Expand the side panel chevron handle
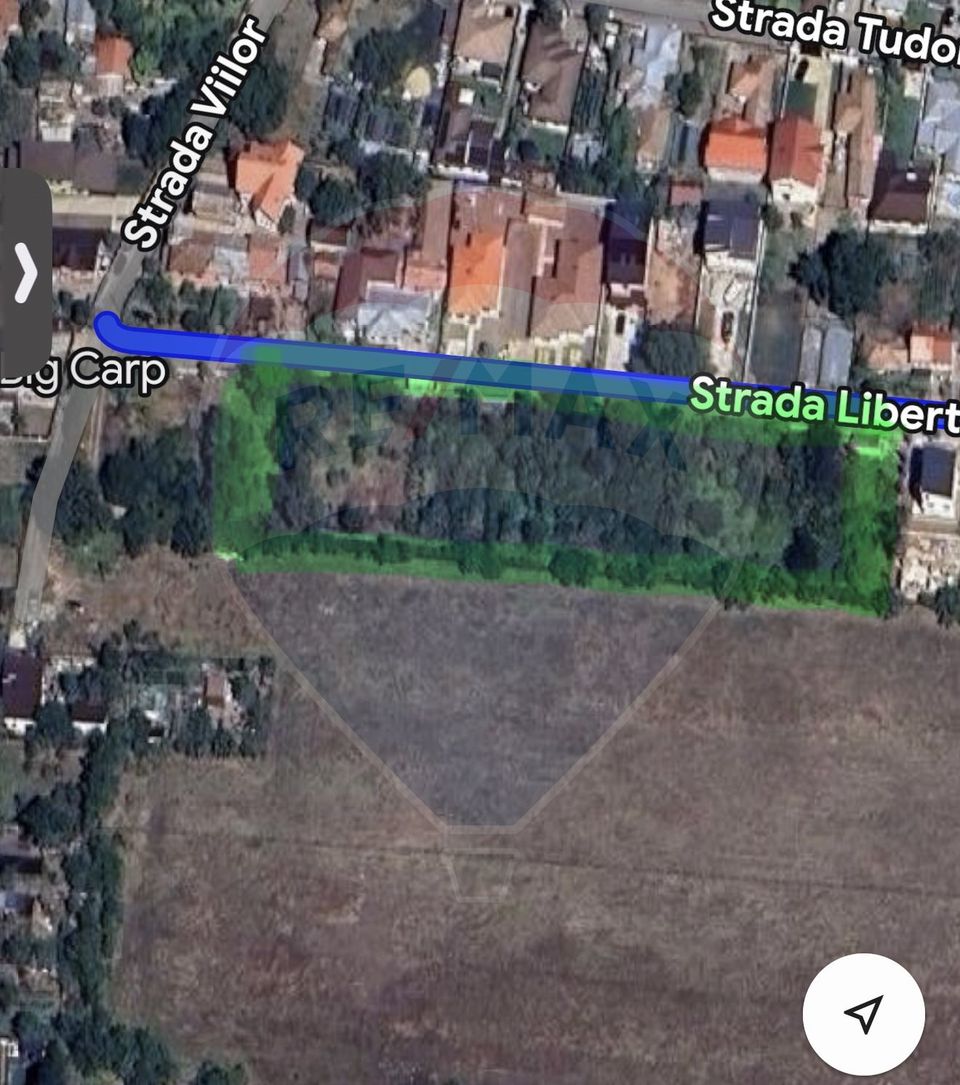The image size is (960, 1085). [x=24, y=272]
